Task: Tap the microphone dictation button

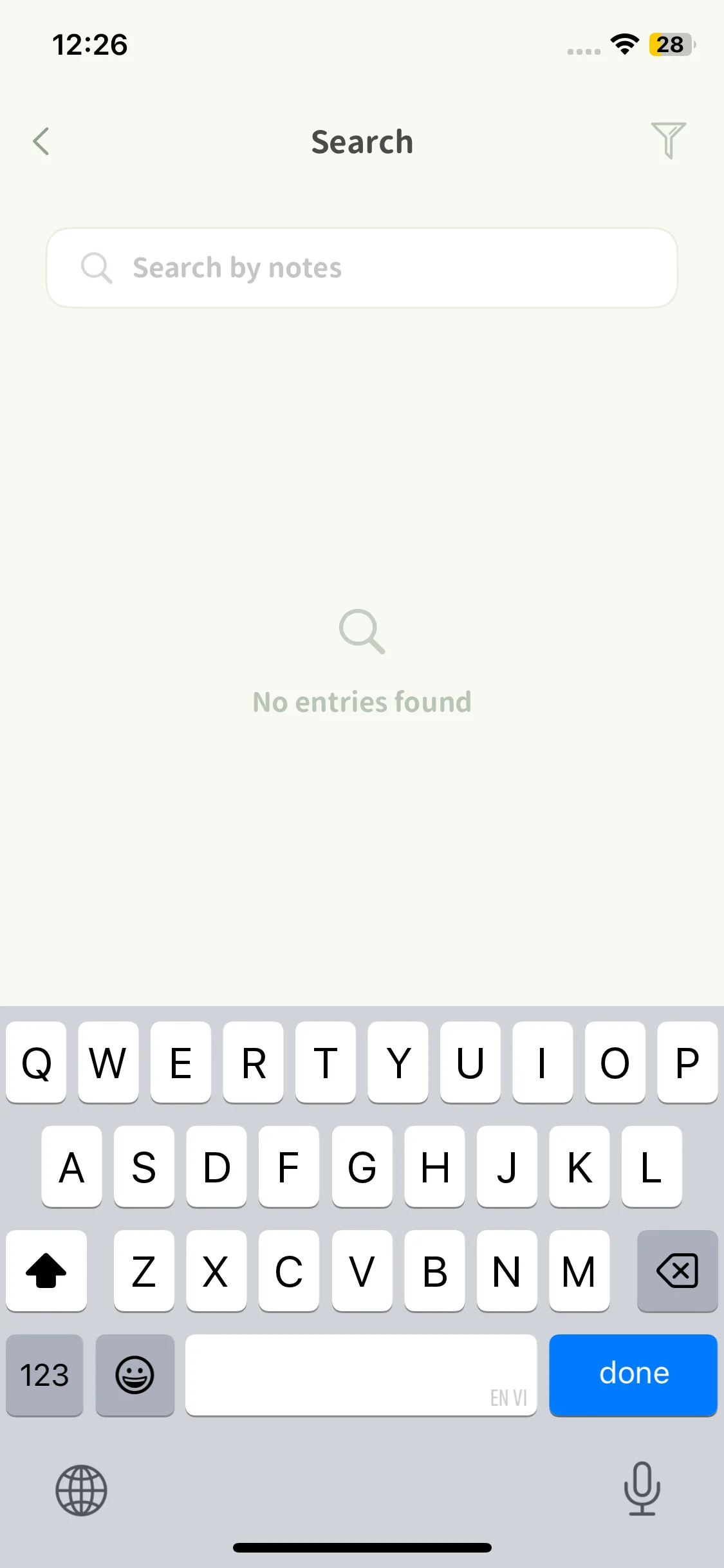Action: point(642,1488)
